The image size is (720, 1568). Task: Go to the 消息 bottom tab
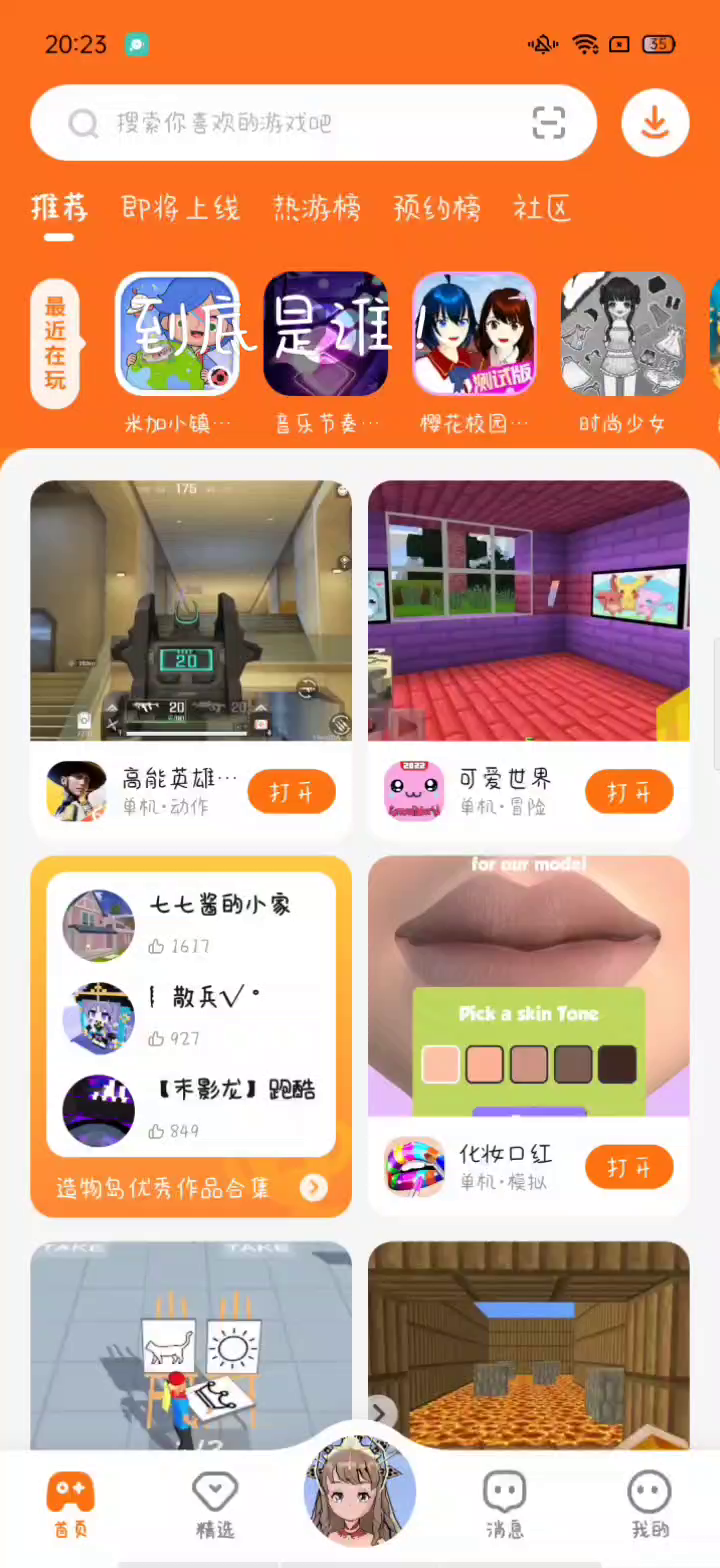click(504, 1505)
